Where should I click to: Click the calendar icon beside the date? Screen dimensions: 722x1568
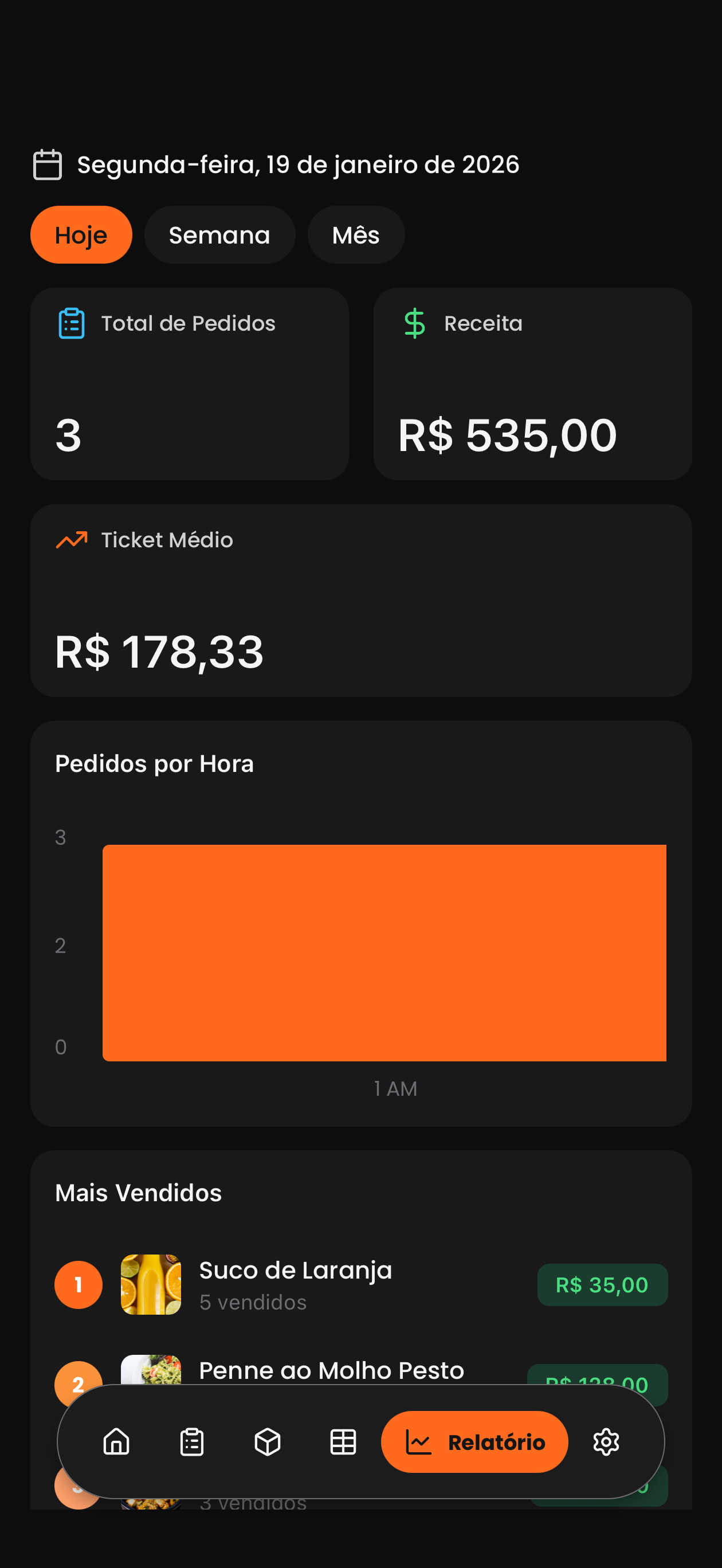point(48,163)
